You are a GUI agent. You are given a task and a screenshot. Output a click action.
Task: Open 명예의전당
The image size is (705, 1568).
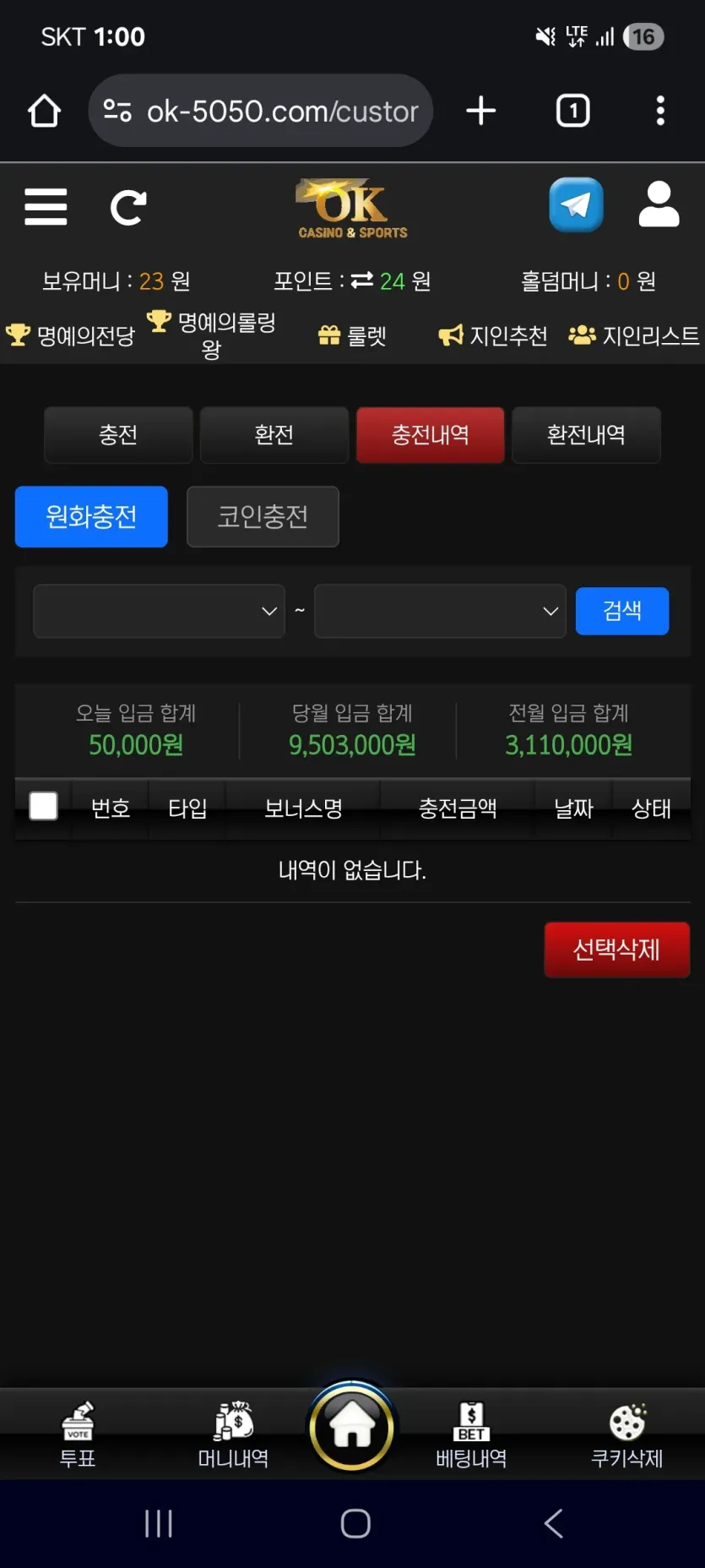[x=71, y=335]
